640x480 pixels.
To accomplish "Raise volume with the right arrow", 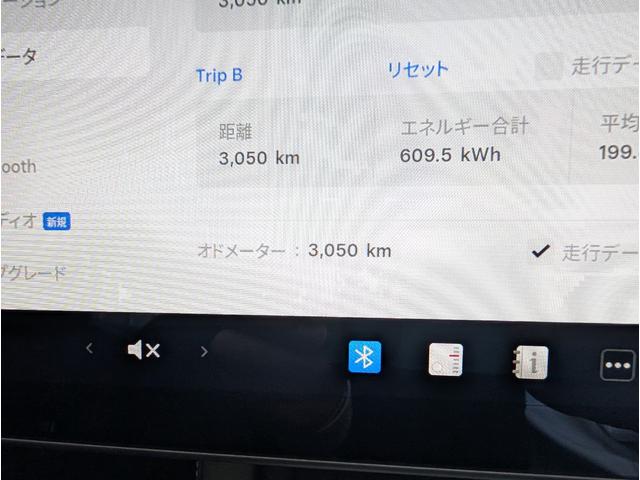I will pos(204,351).
